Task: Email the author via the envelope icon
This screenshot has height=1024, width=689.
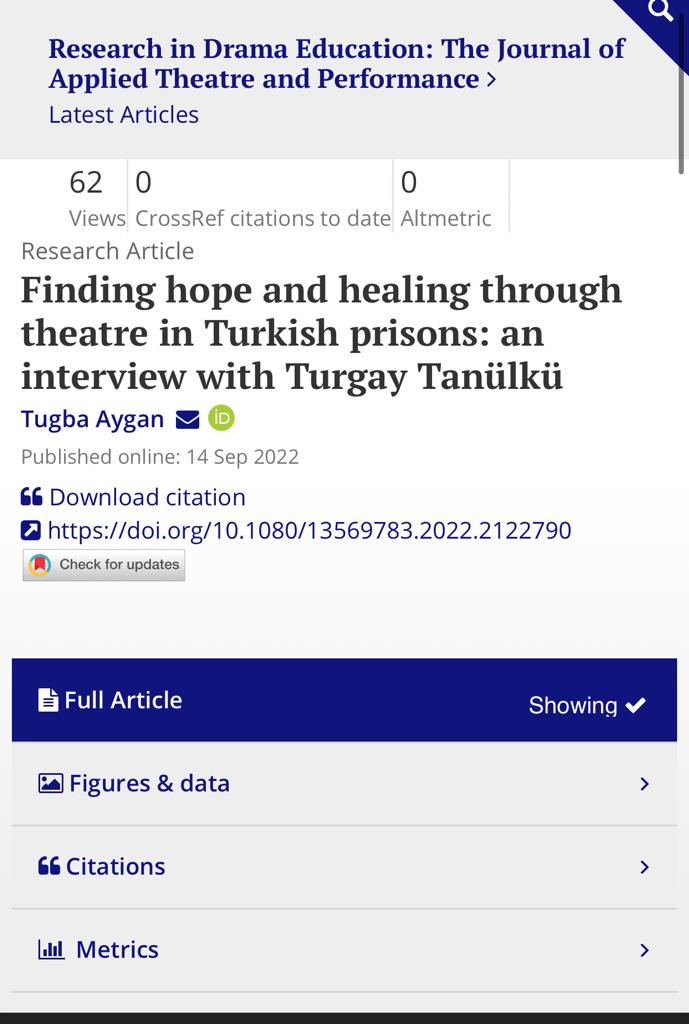Action: (187, 419)
